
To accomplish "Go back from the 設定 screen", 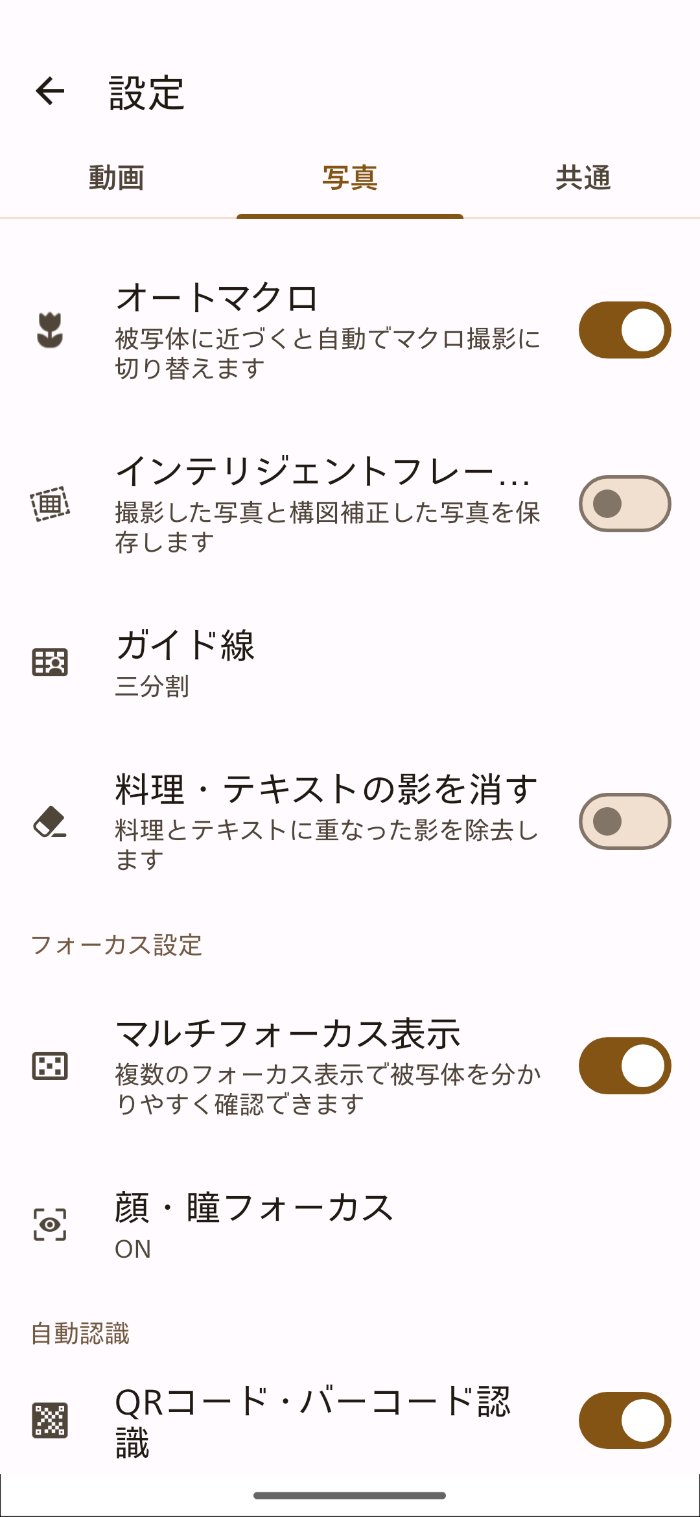I will pyautogui.click(x=50, y=92).
